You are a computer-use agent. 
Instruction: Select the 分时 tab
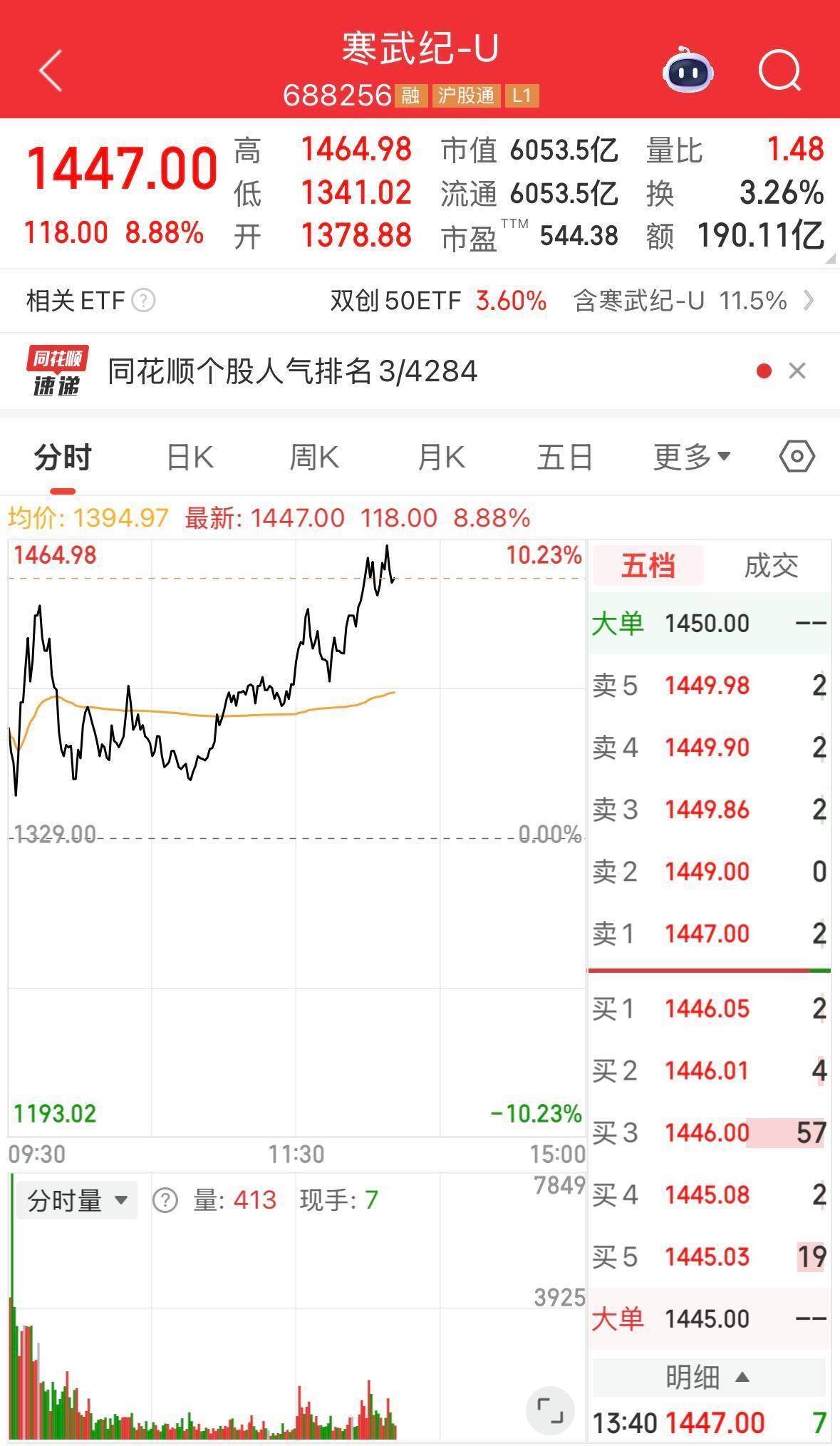click(x=63, y=458)
